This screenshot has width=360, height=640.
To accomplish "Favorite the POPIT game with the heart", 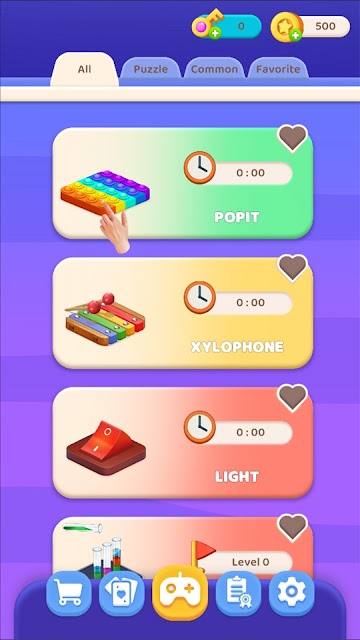I will coord(293,138).
